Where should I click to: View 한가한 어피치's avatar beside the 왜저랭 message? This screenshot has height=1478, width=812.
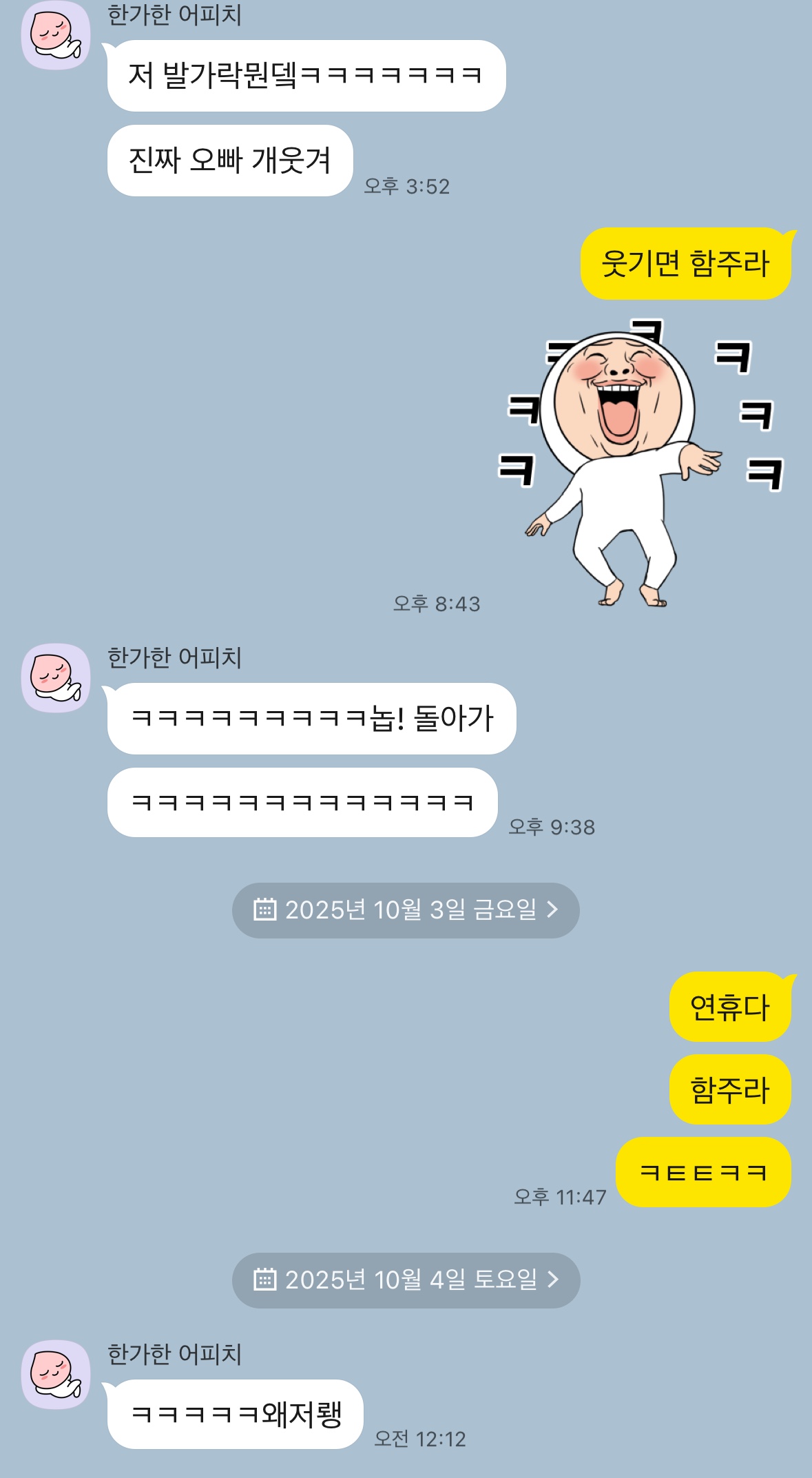(x=56, y=1375)
